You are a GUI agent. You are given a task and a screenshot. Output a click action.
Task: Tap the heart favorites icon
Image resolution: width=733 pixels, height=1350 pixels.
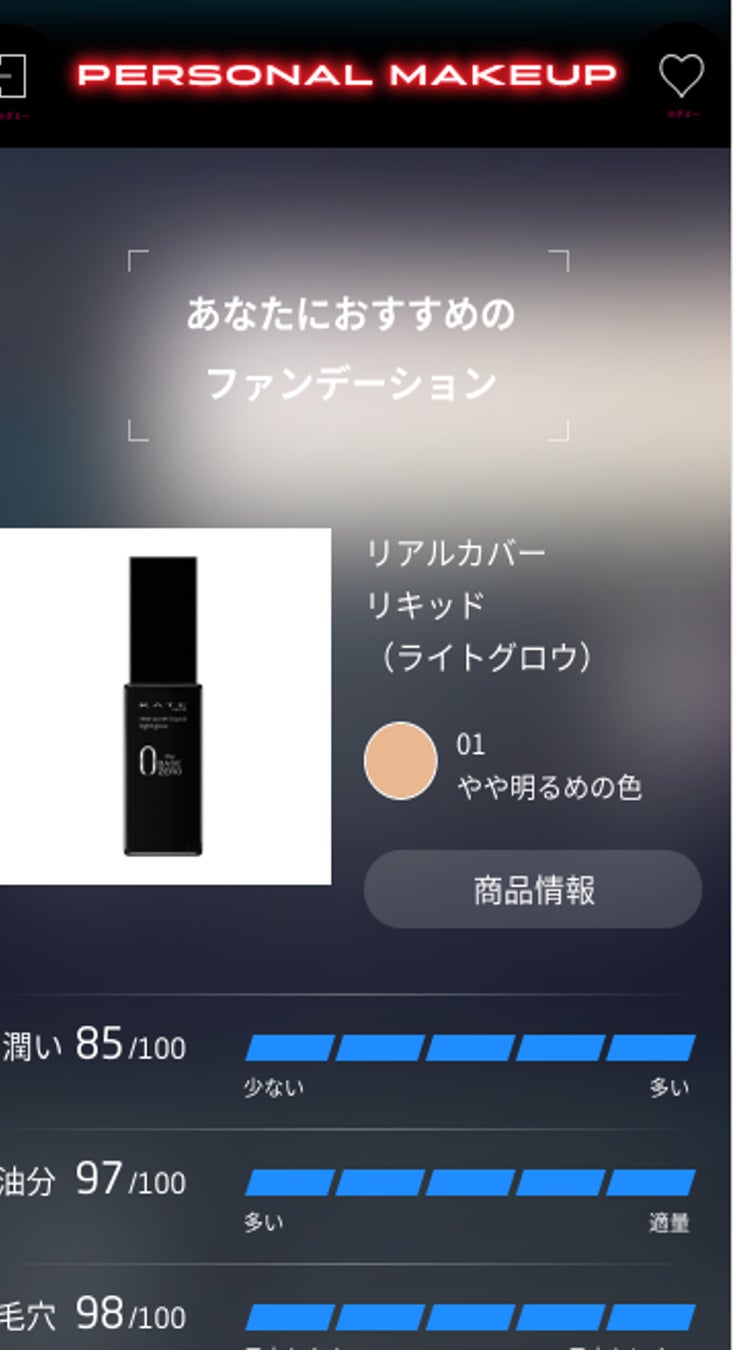tap(684, 76)
